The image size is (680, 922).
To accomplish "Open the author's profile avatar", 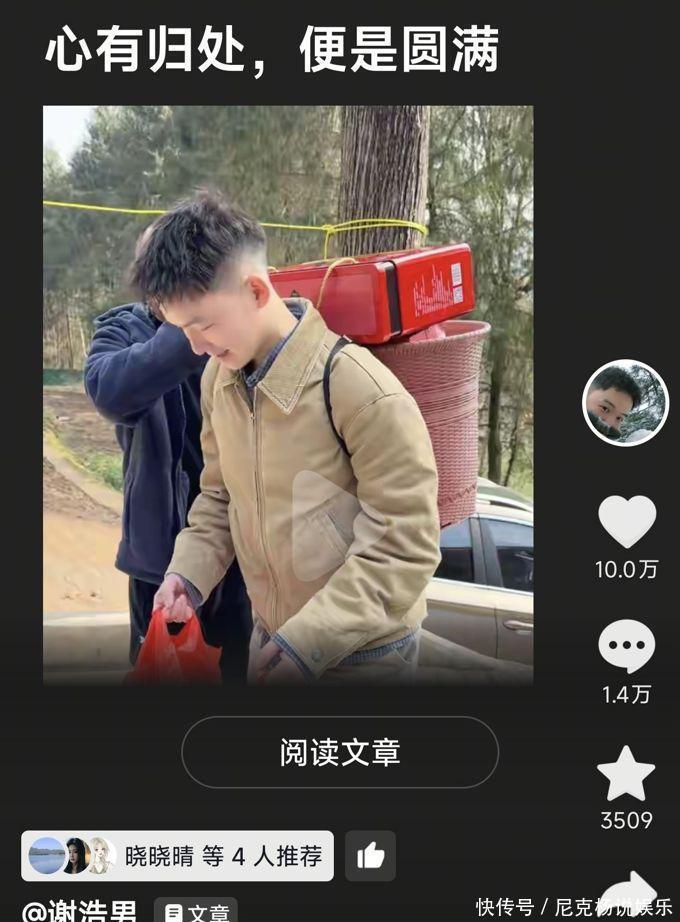I will coord(626,402).
